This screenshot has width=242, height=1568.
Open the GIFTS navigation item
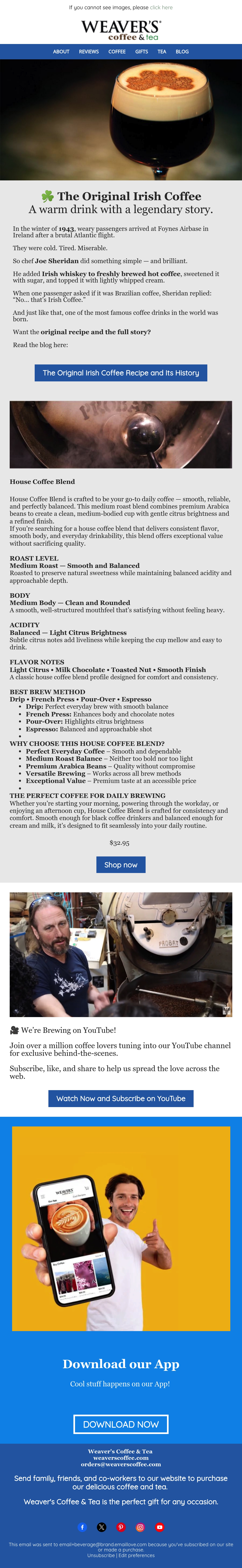142,52
